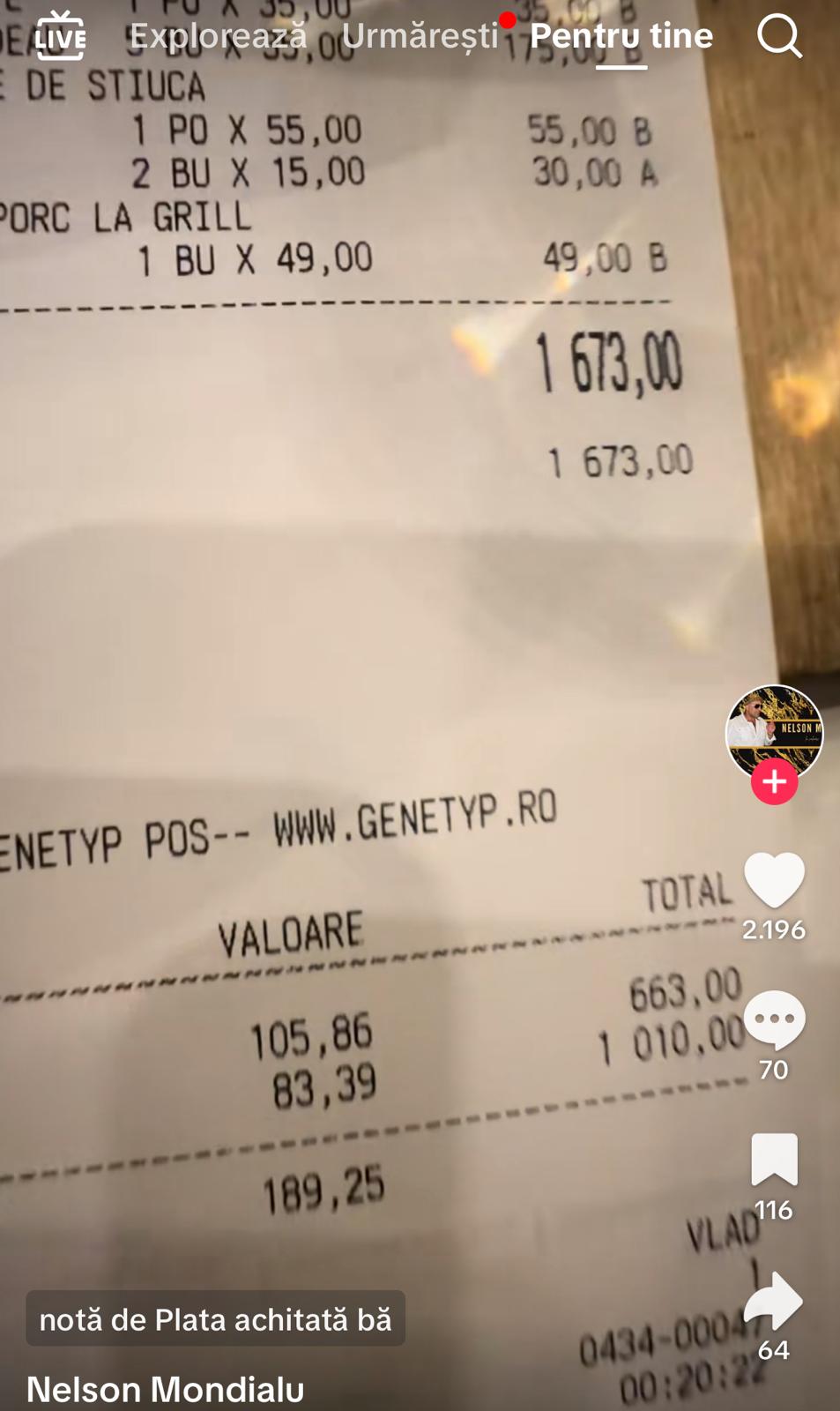
Task: Switch to the Urmărești tab
Action: 420,36
